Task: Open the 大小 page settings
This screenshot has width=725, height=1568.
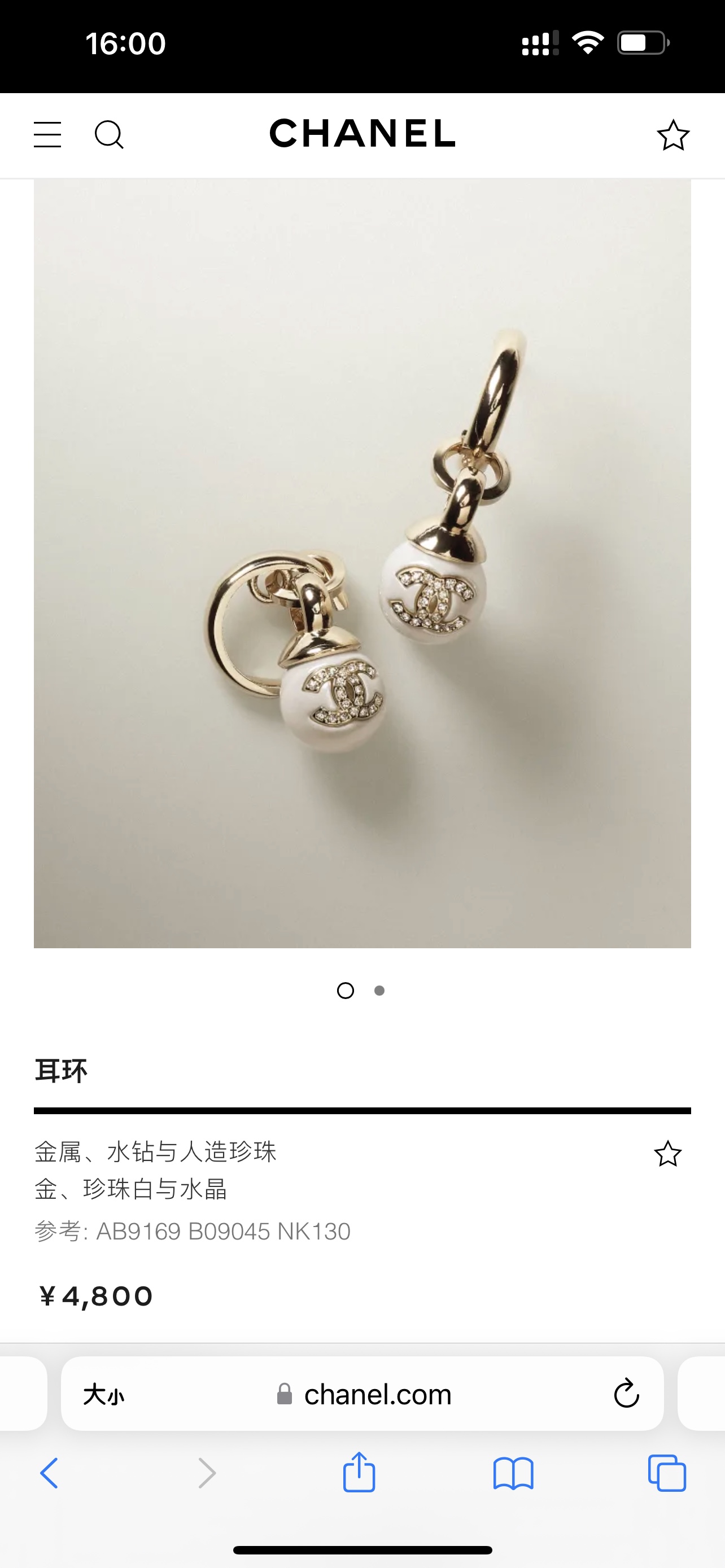Action: pyautogui.click(x=103, y=1394)
